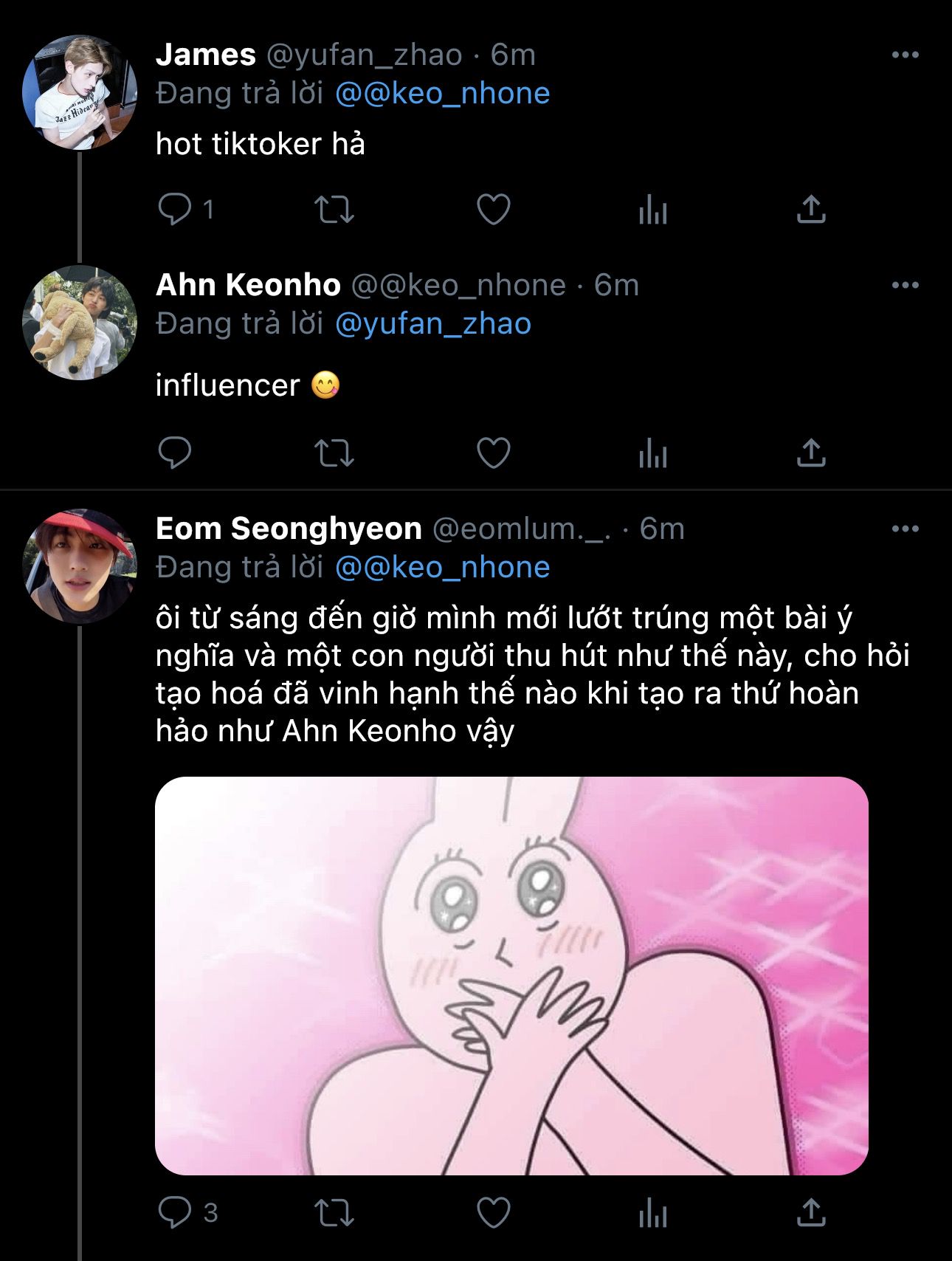Screen dimensions: 952x1261
Task: Share Ahn Keonho's 'influencer' tweet
Action: [x=811, y=453]
